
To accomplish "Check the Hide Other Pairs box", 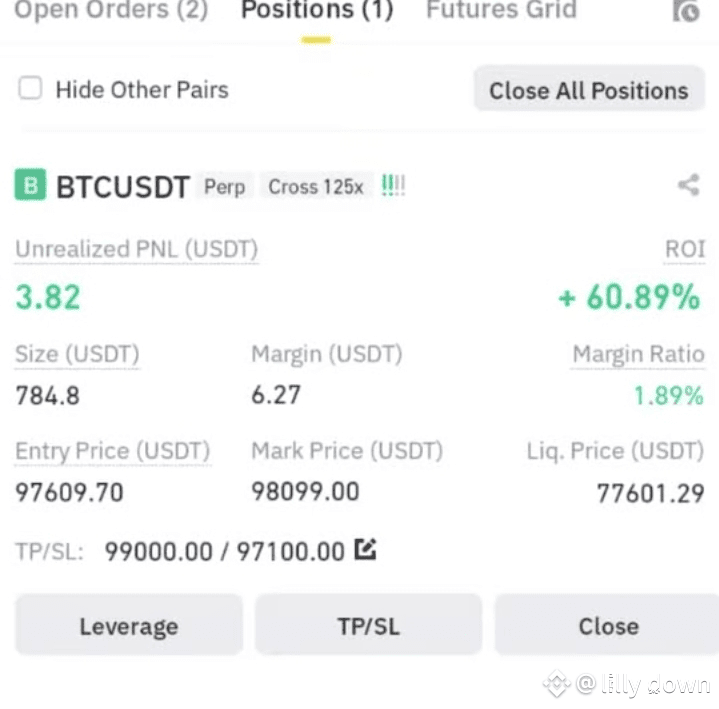I will click(x=31, y=89).
